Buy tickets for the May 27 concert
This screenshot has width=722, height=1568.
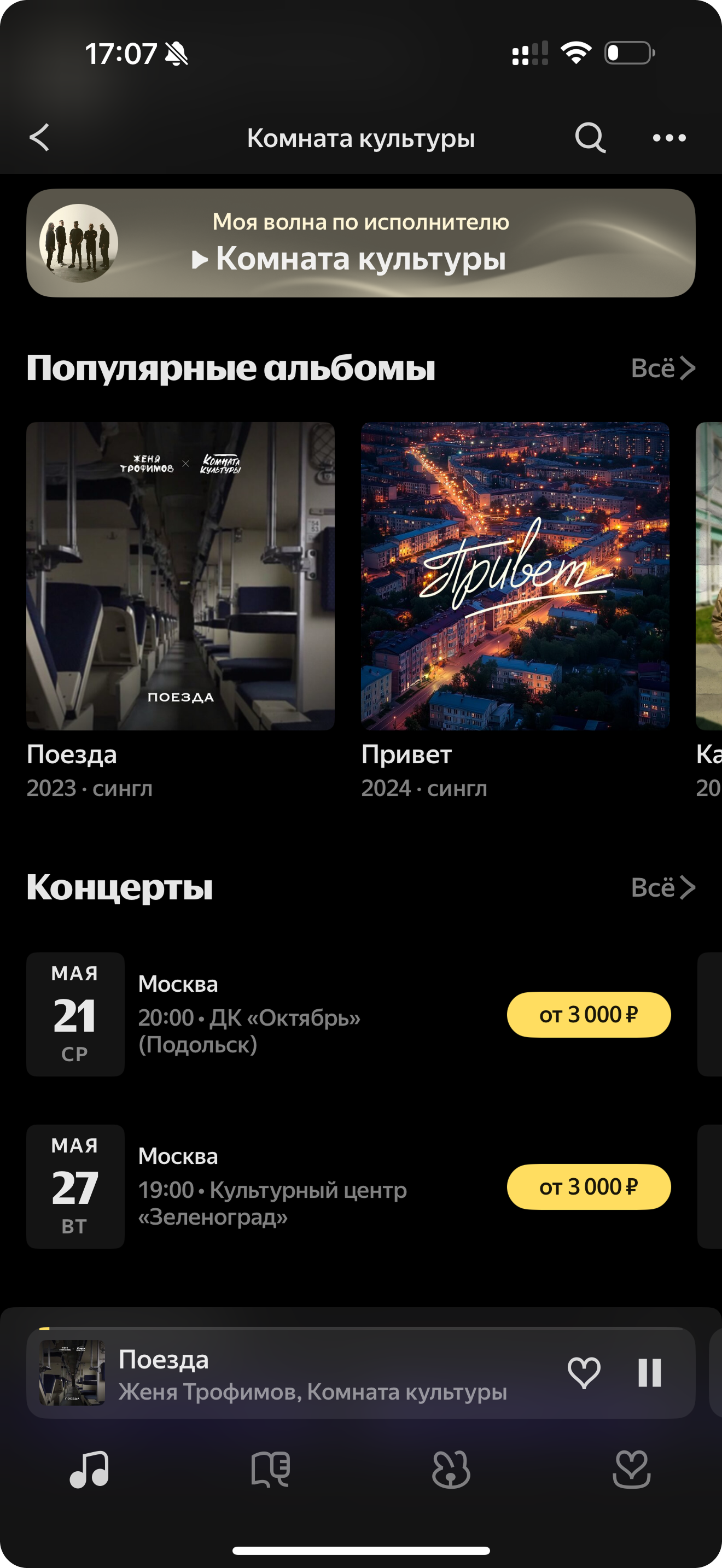(x=589, y=1187)
